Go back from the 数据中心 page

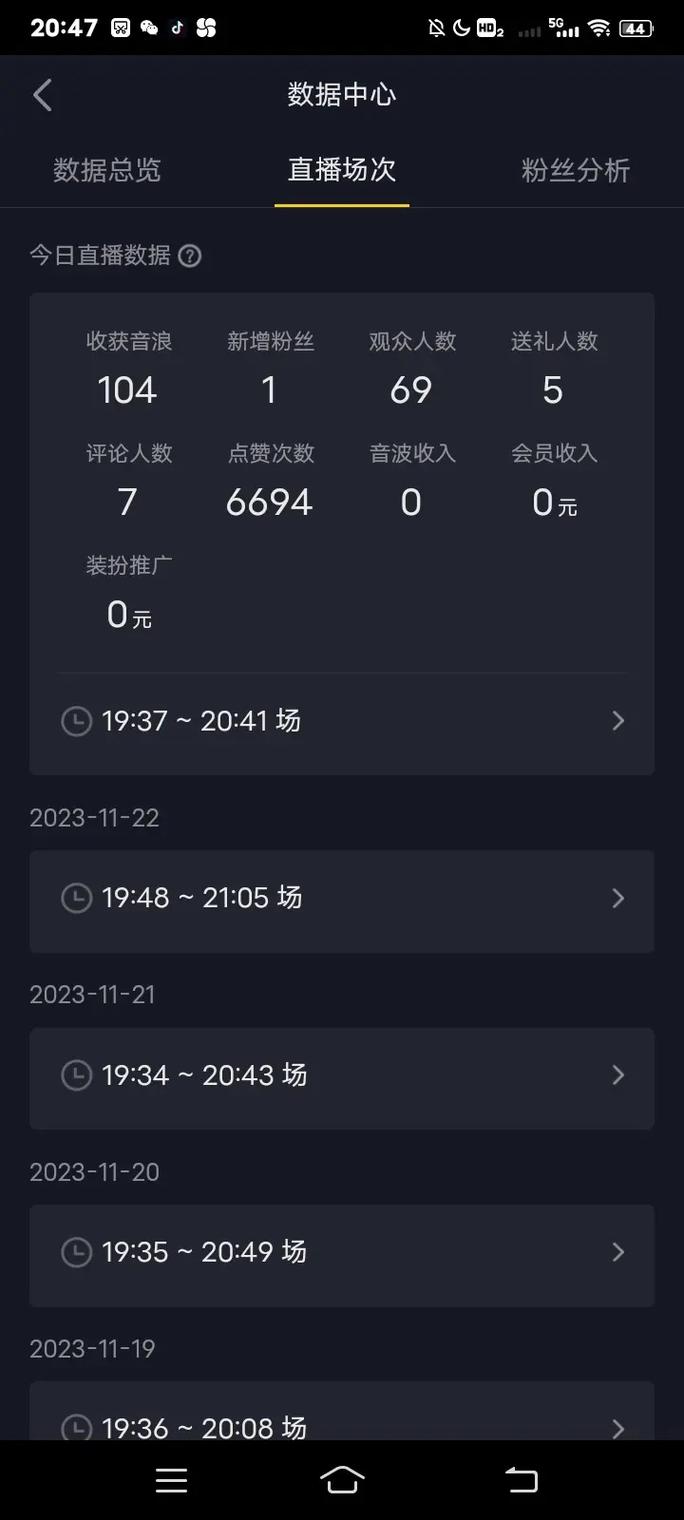(x=42, y=96)
